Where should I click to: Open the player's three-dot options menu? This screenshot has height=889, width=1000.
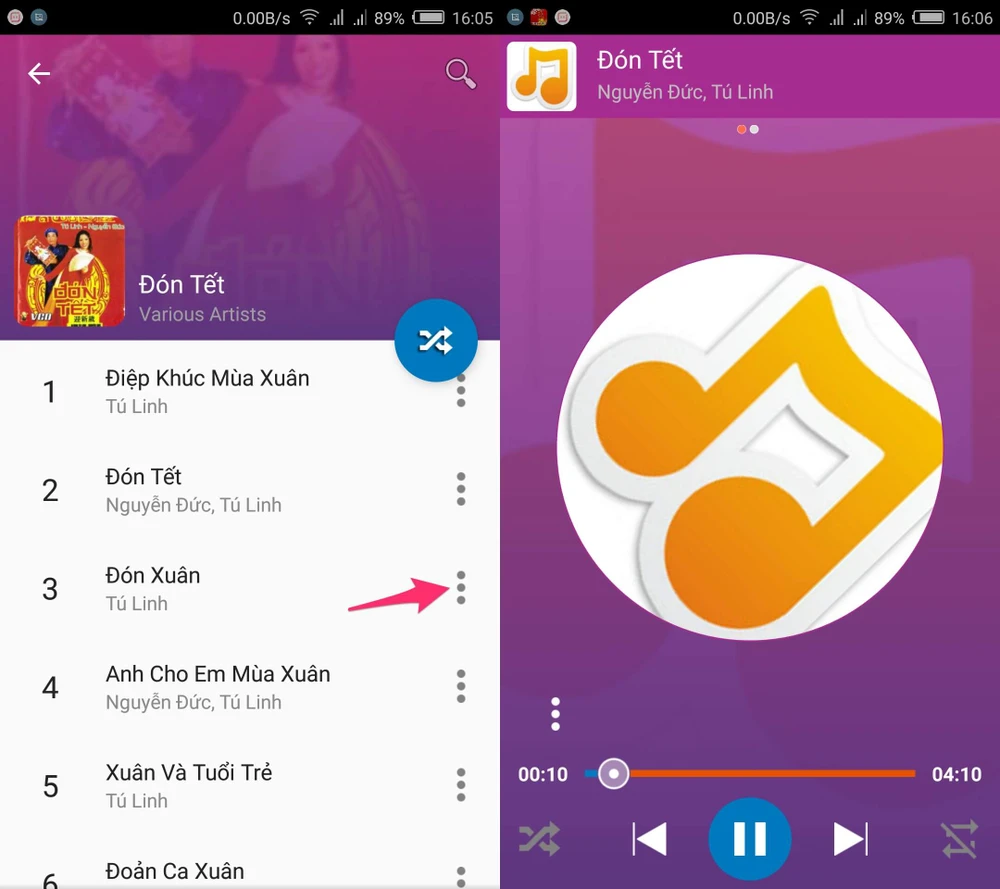pos(555,714)
